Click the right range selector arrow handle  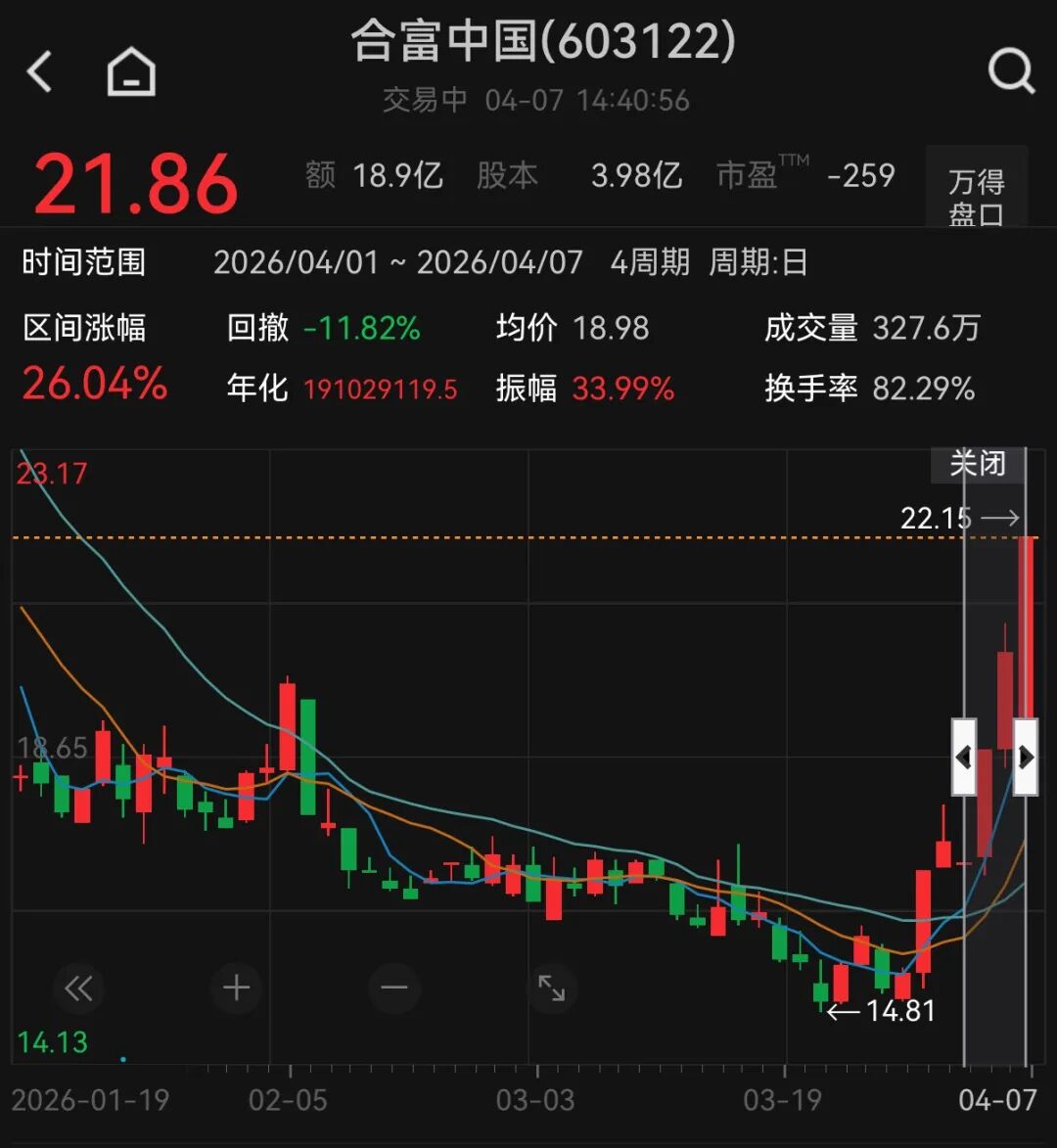[1025, 758]
